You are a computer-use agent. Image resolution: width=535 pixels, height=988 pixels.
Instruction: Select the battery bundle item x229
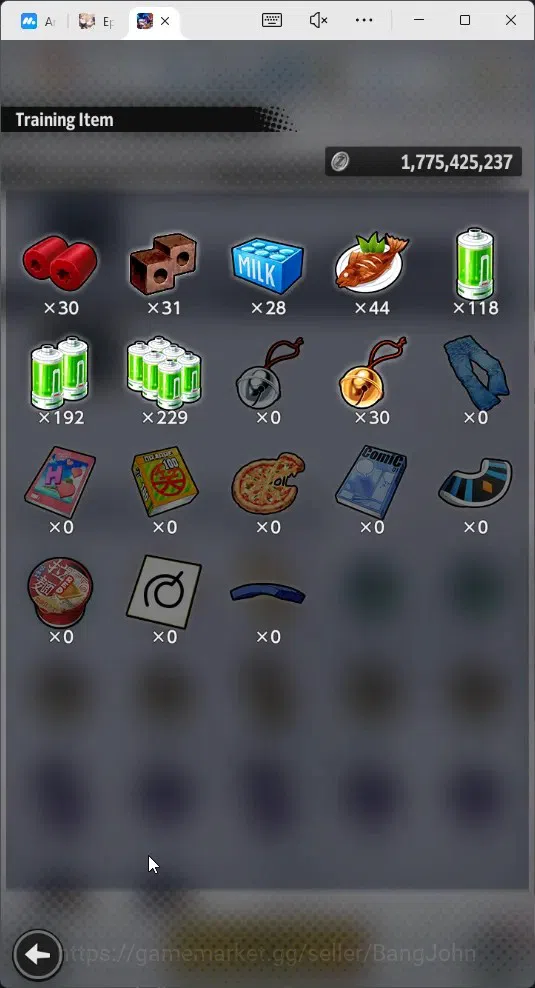click(x=164, y=372)
